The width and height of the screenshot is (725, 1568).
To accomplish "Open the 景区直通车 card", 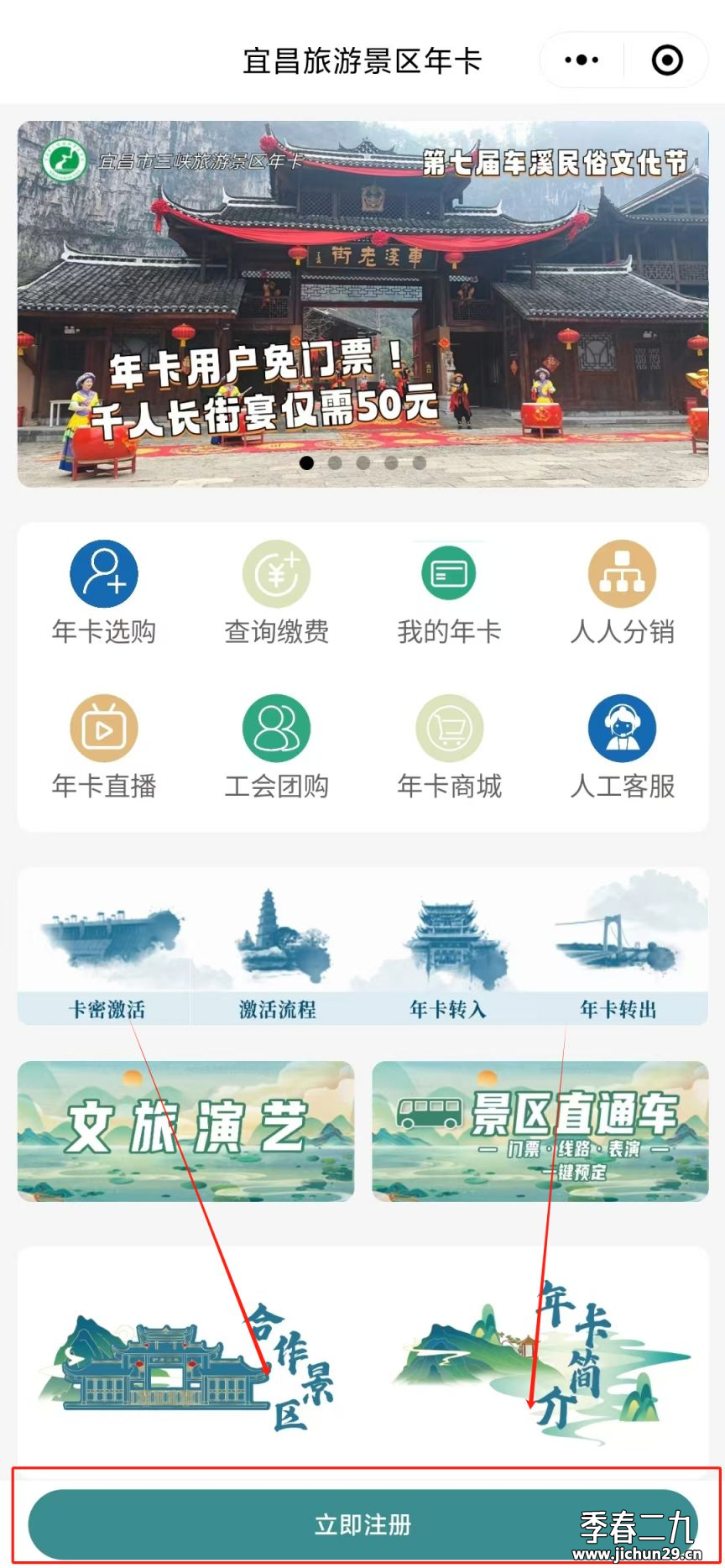I will coord(540,1131).
